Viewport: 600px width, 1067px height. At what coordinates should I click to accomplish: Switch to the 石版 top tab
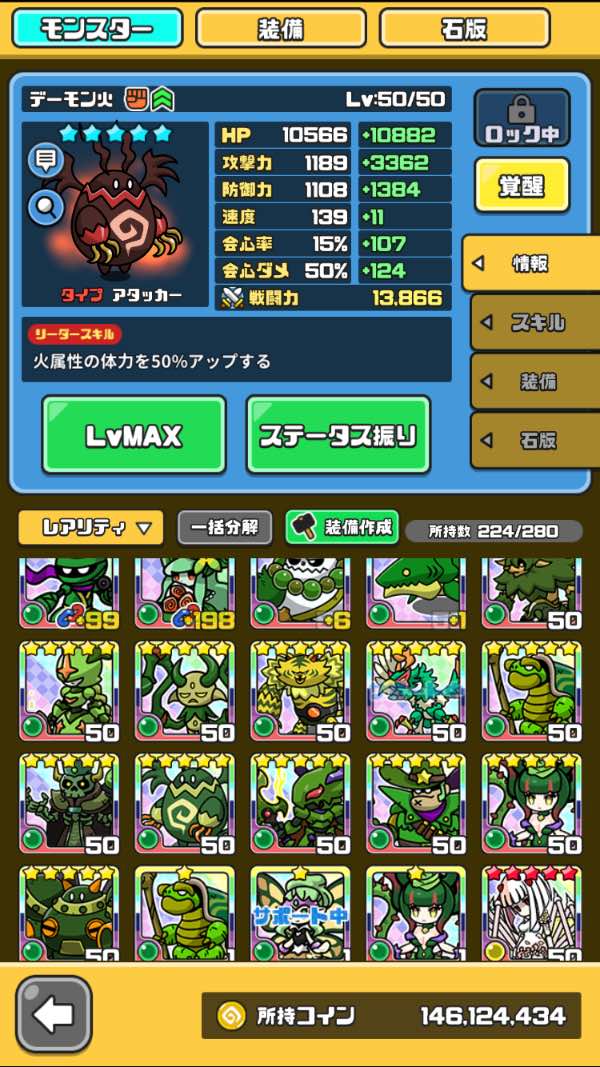[x=464, y=28]
